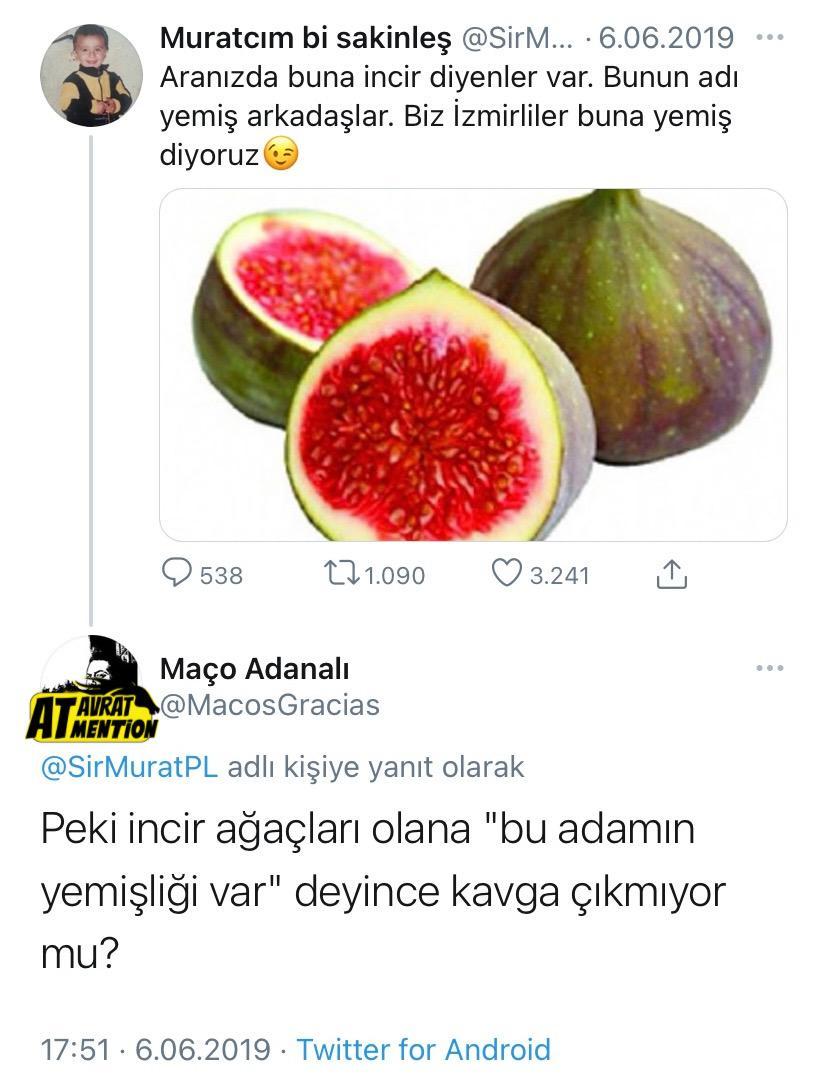The height and width of the screenshot is (1087, 828).
Task: Visit the Maço Adanalı profile name
Action: pyautogui.click(x=255, y=668)
